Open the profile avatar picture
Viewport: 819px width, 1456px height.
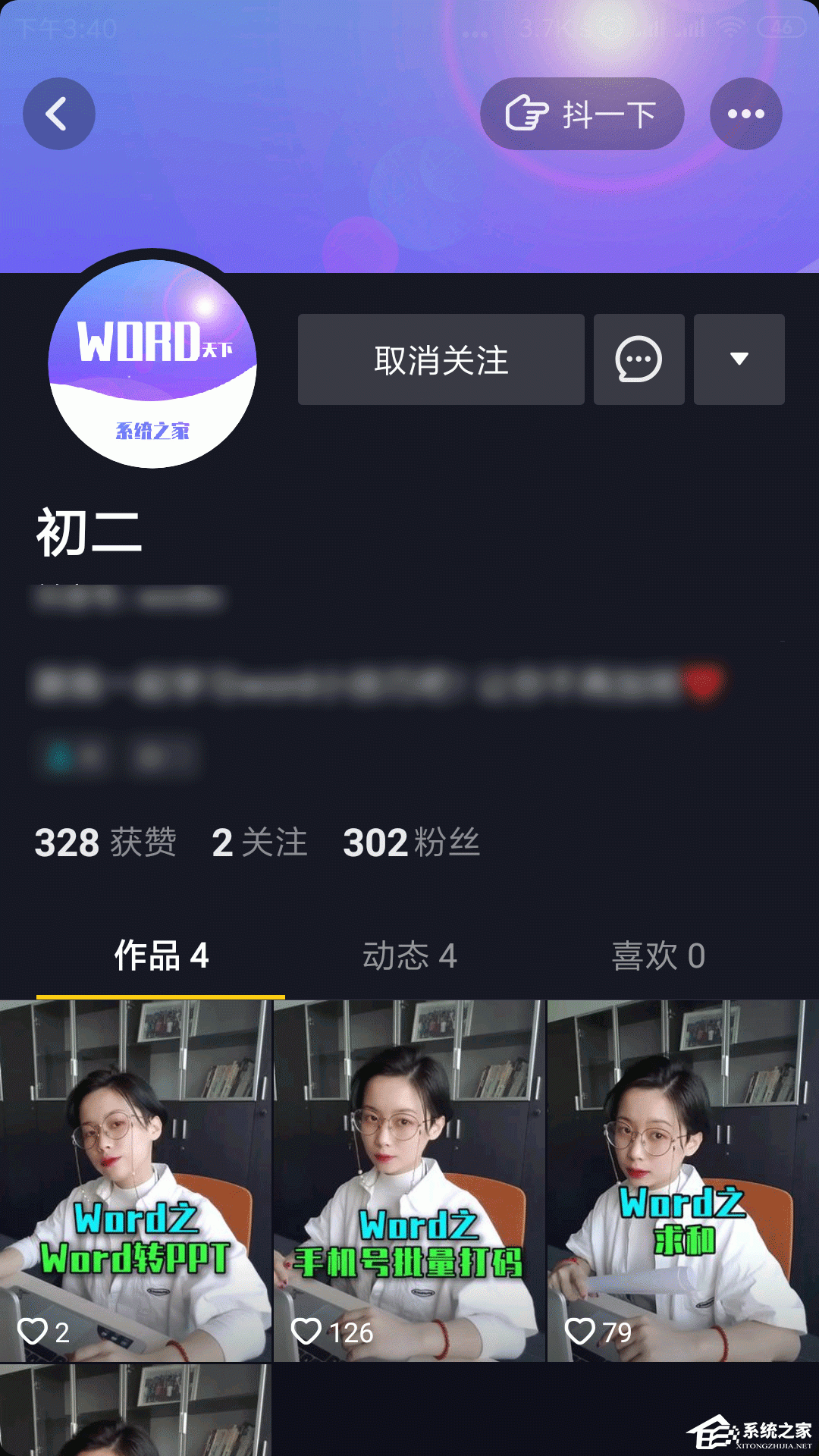pyautogui.click(x=152, y=363)
